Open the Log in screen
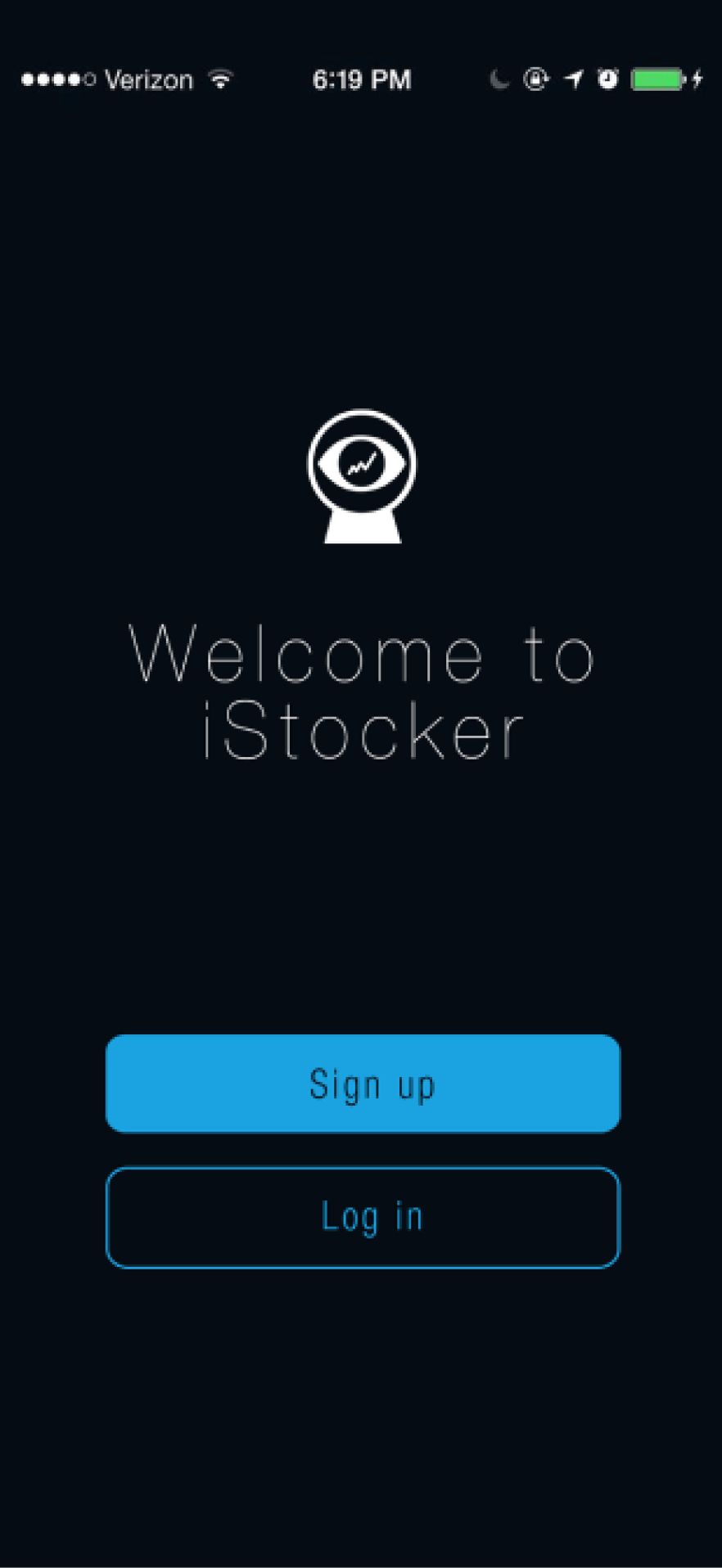The height and width of the screenshot is (1568, 722). [363, 1217]
